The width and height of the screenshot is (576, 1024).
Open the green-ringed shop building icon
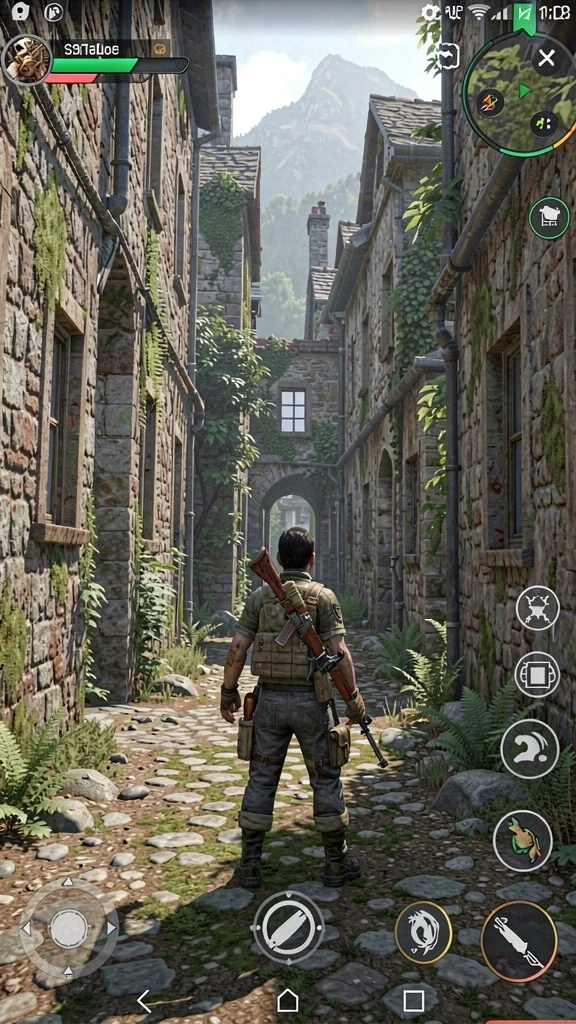[x=549, y=218]
